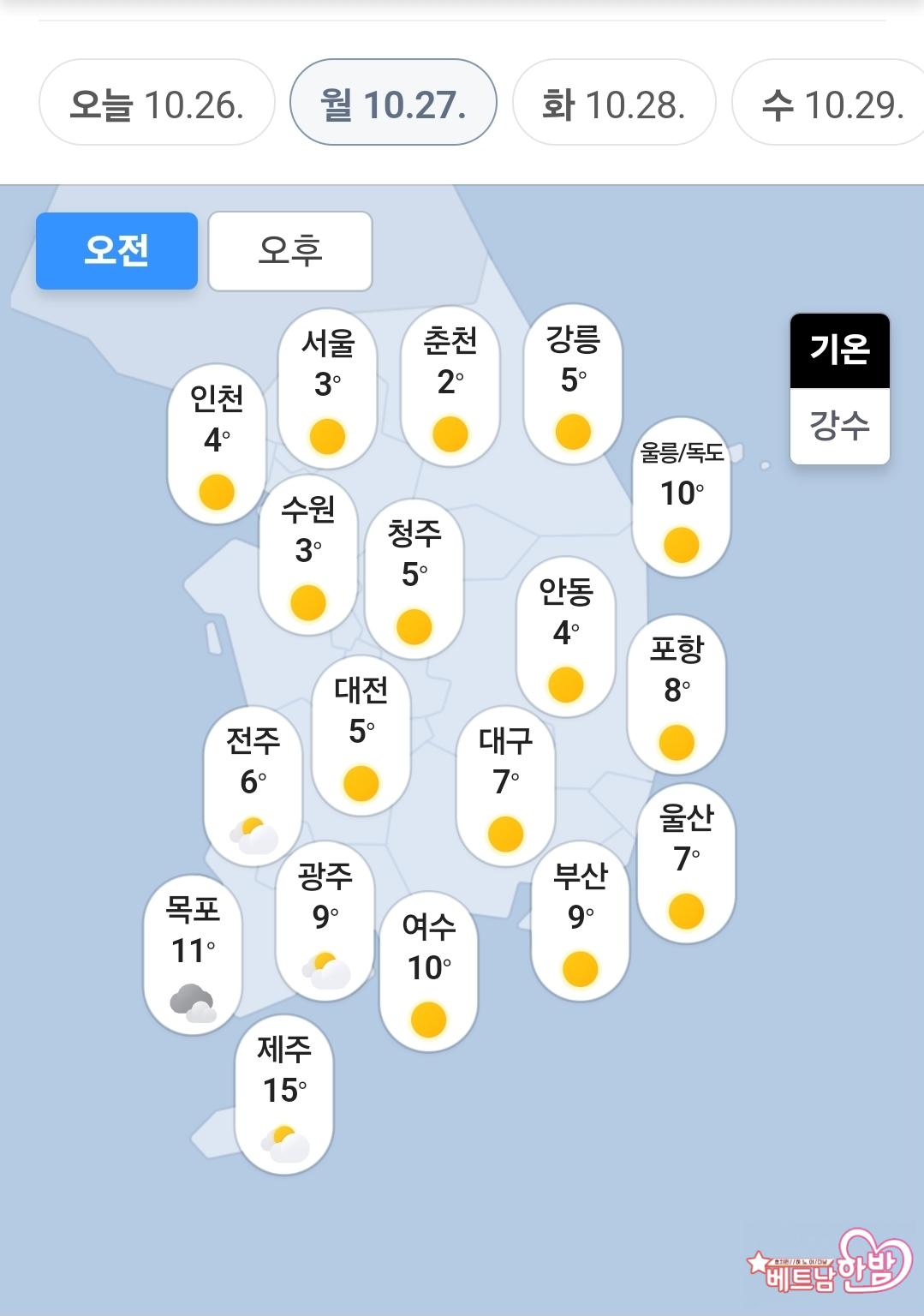Open the 인천 weather bubble
The image size is (924, 1316).
(217, 444)
